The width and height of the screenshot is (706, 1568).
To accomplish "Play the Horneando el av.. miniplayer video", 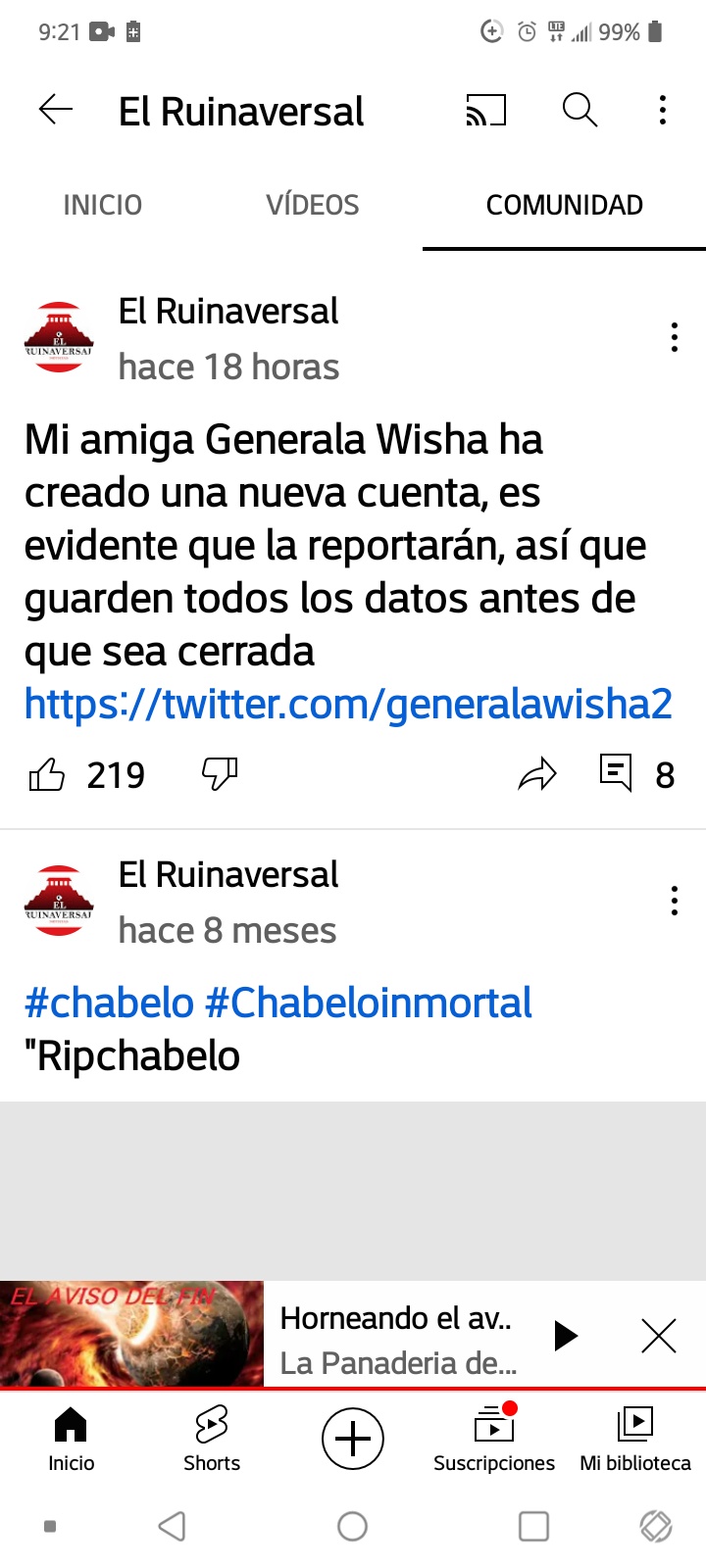I will 565,1336.
